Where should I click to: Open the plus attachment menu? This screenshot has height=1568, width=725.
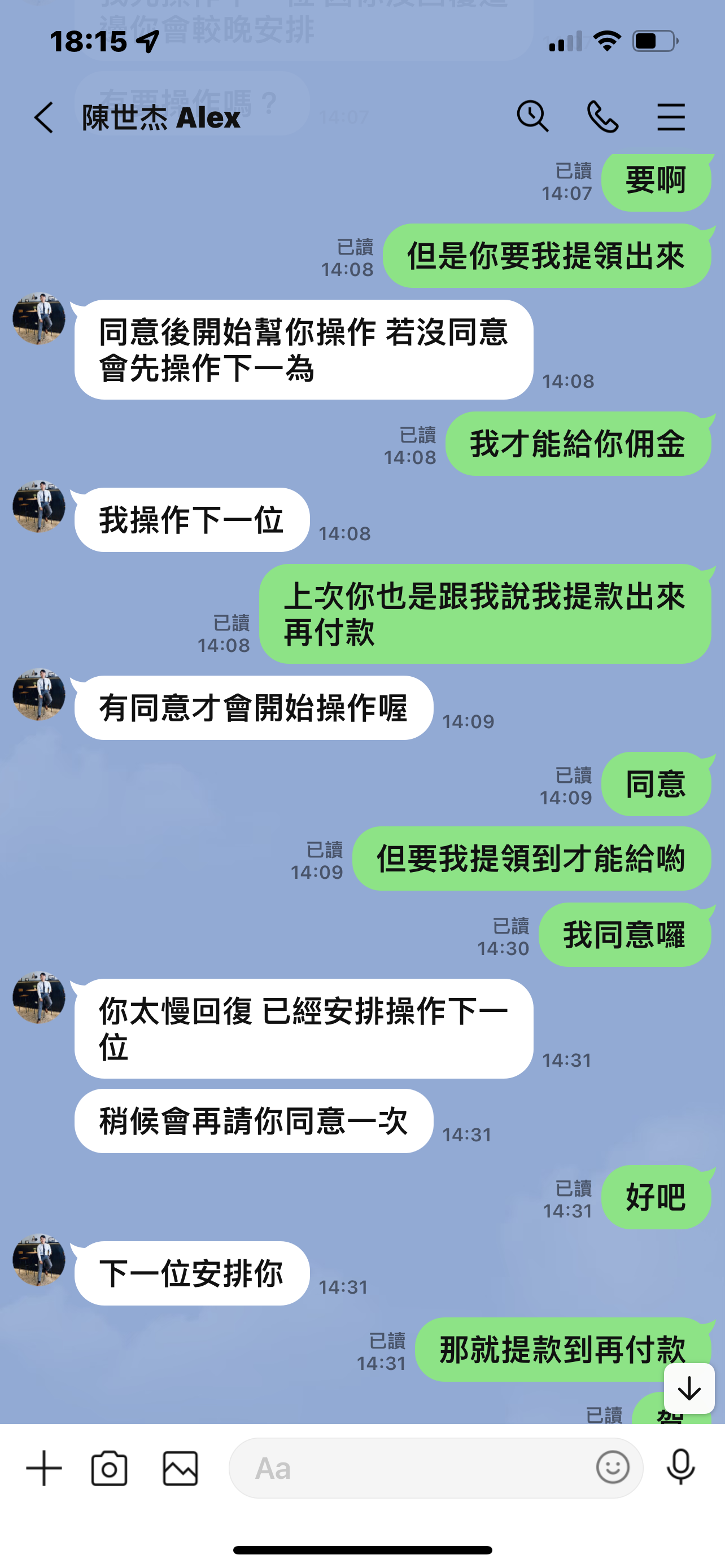pos(44,1468)
